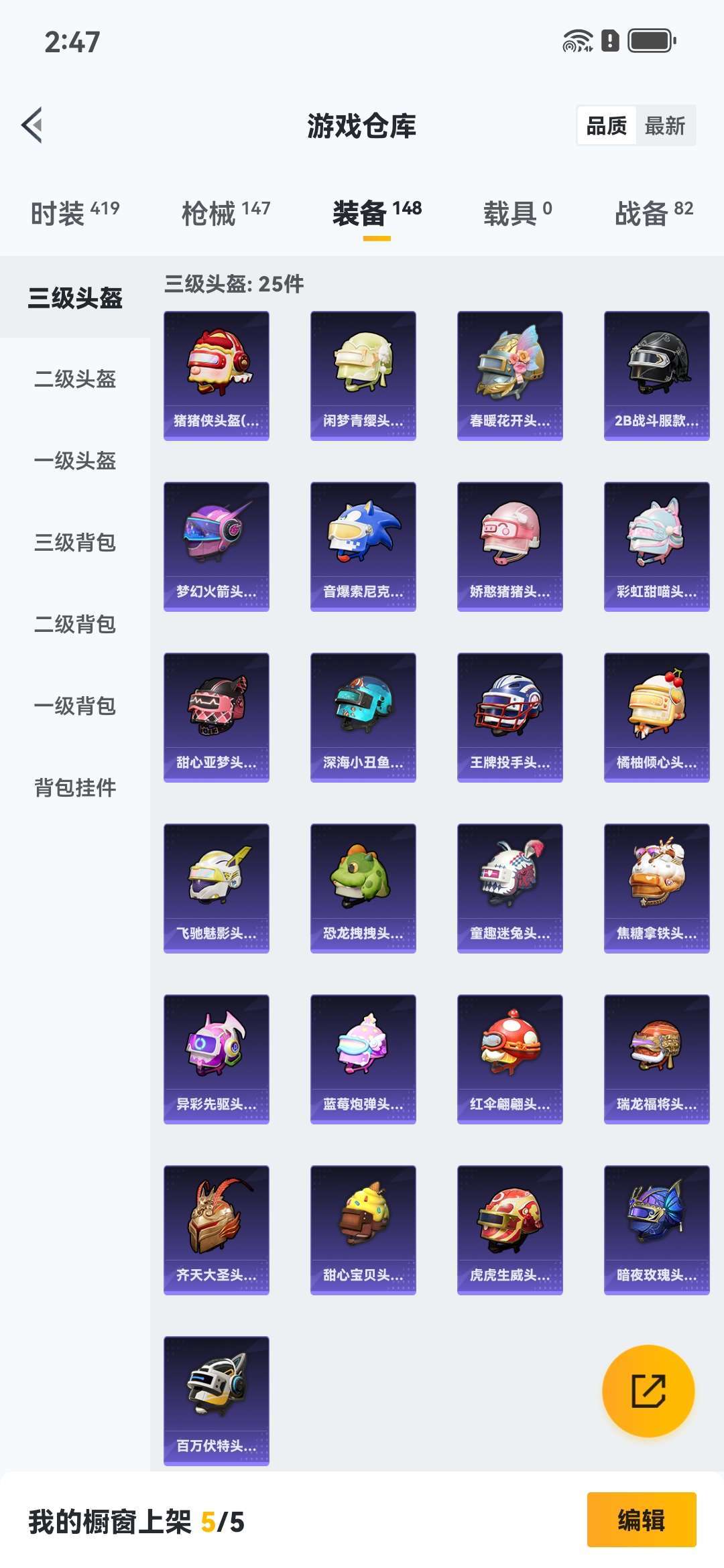Switch to the 战备 tab

[654, 213]
